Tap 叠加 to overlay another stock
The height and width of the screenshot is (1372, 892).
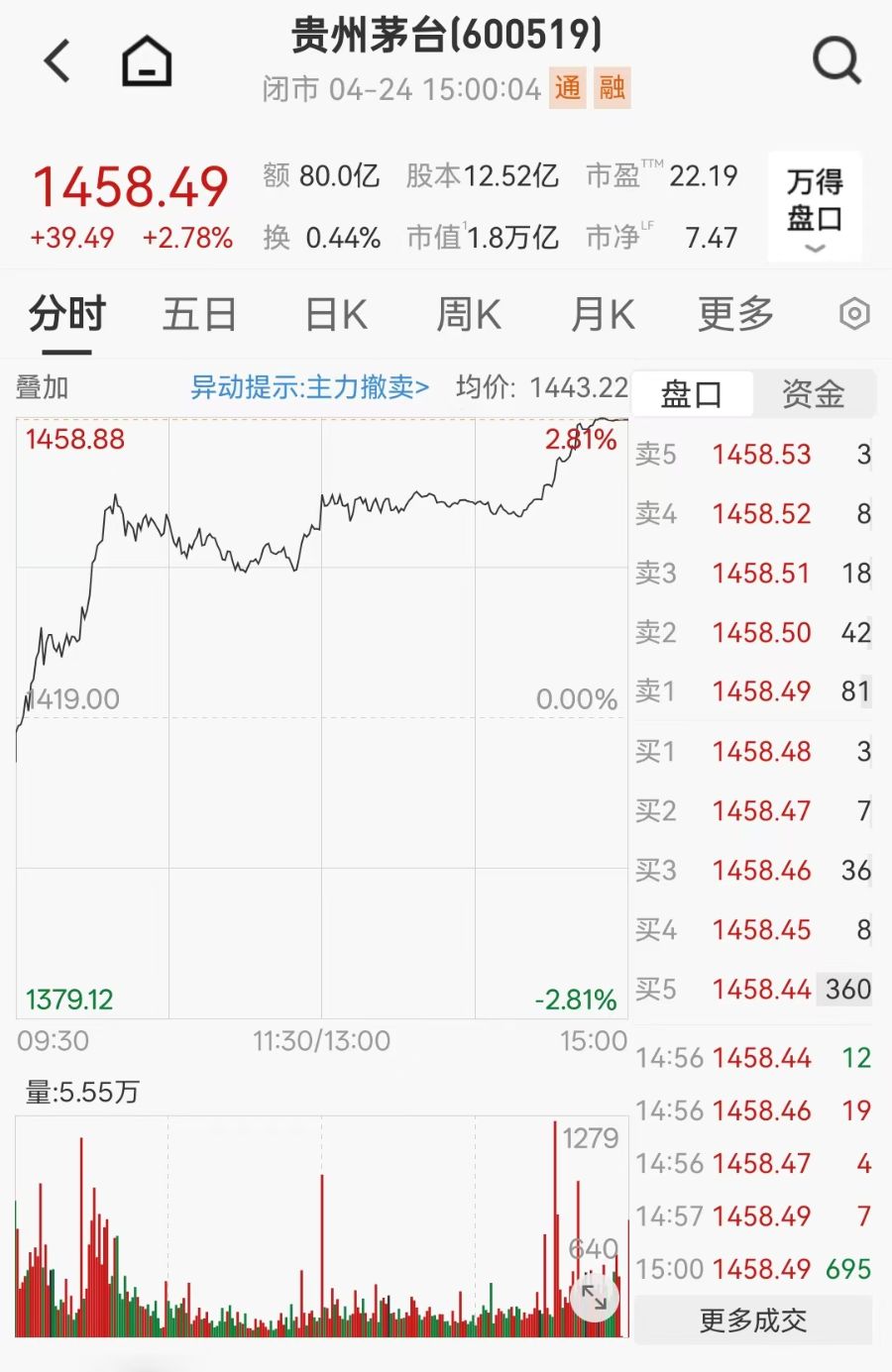coord(42,387)
